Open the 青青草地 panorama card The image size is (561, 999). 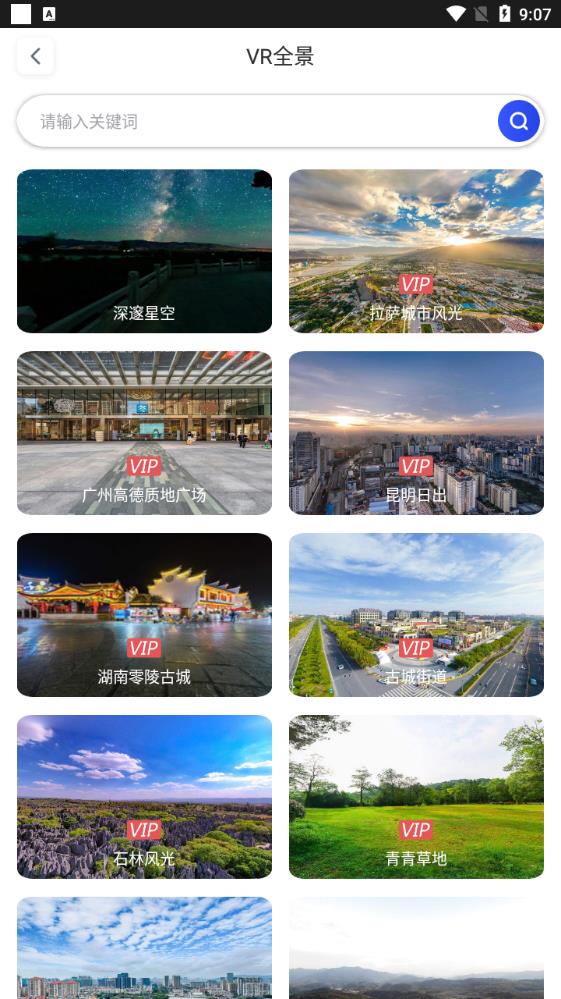tap(416, 796)
